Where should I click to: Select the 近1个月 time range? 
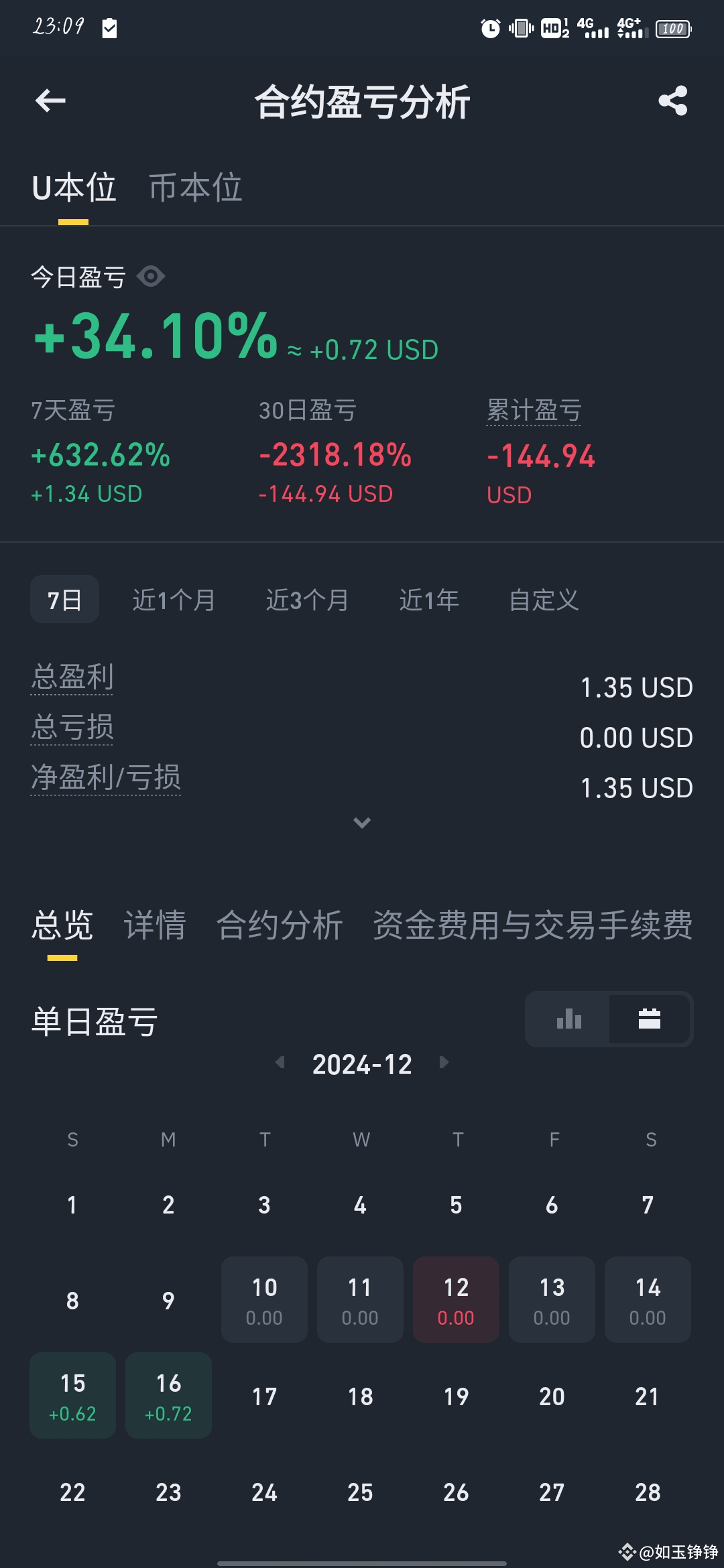point(174,600)
